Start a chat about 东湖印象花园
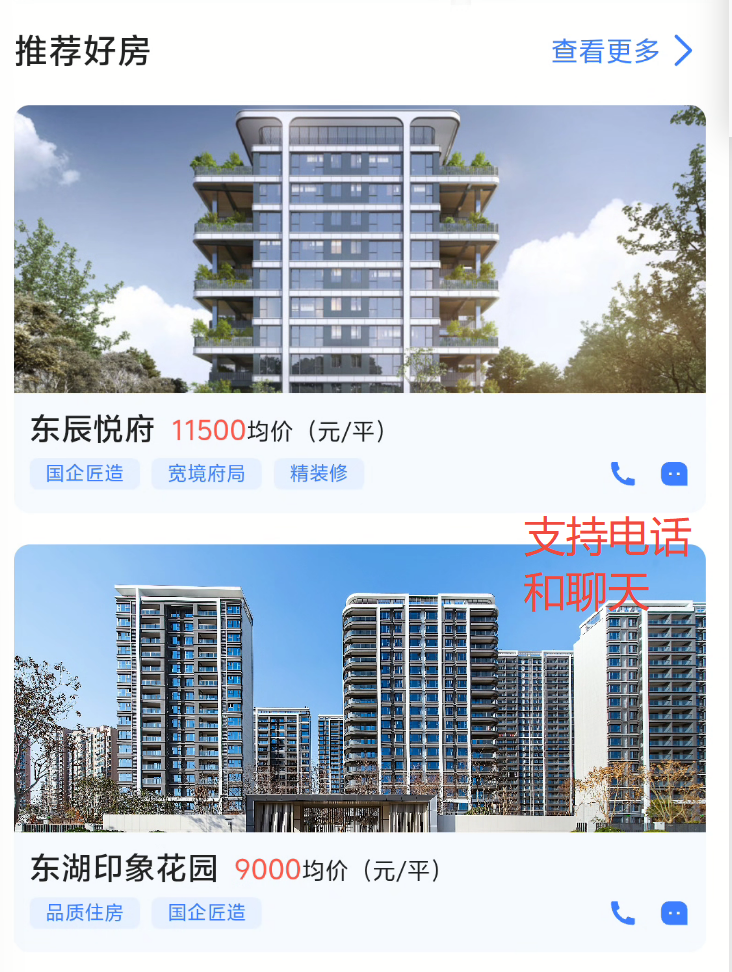The width and height of the screenshot is (732, 972). tap(674, 913)
